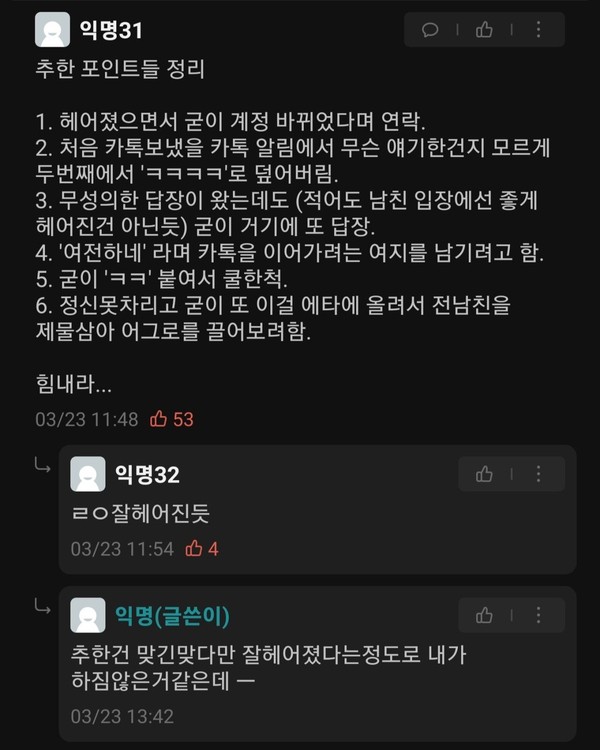The height and width of the screenshot is (750, 600).
Task: Reply to 익명31's comment
Action: click(x=431, y=30)
